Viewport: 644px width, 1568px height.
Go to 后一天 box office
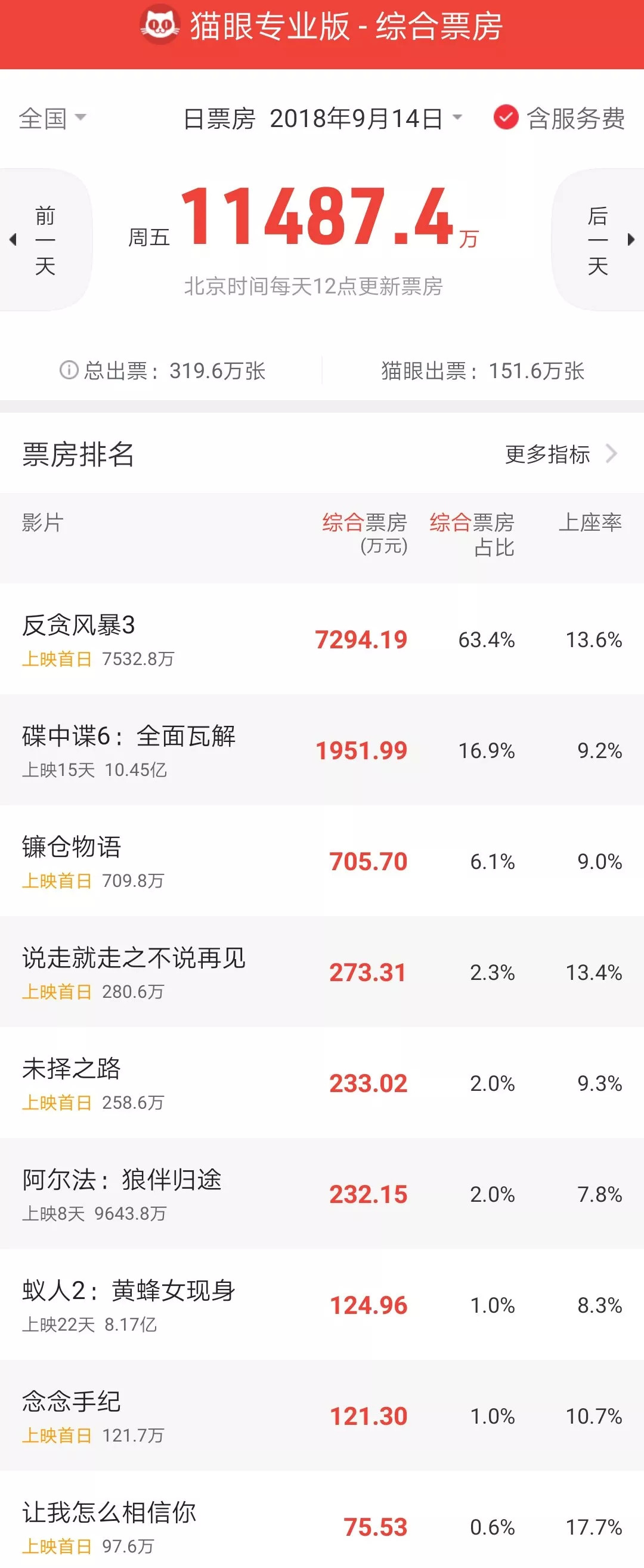click(x=599, y=240)
